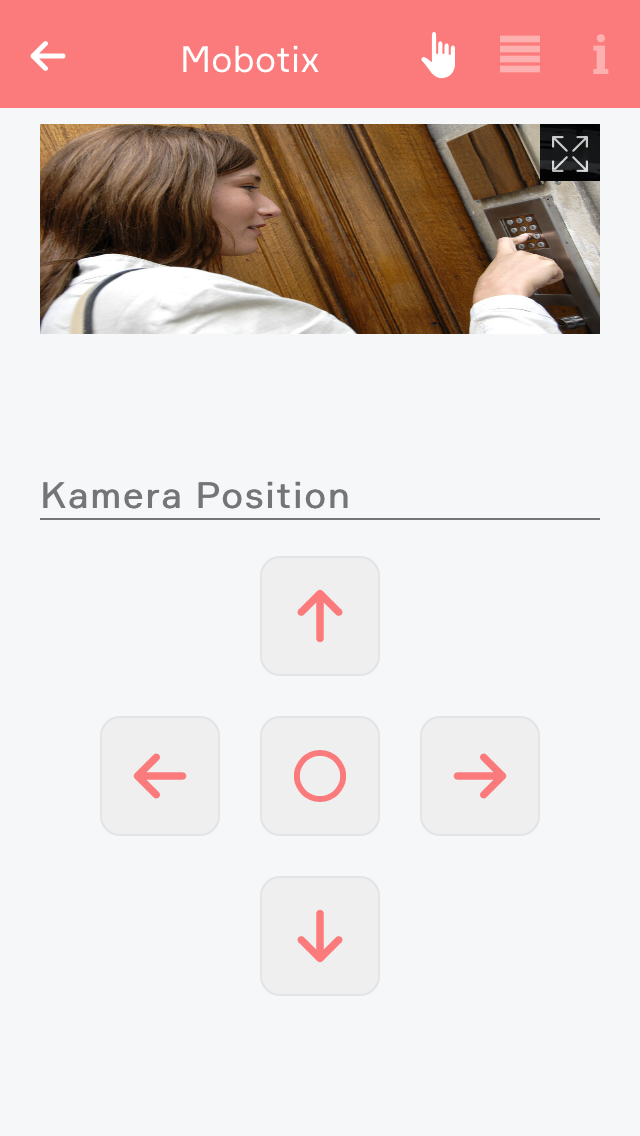This screenshot has height=1136, width=640.
Task: Move camera position up
Action: [x=320, y=616]
